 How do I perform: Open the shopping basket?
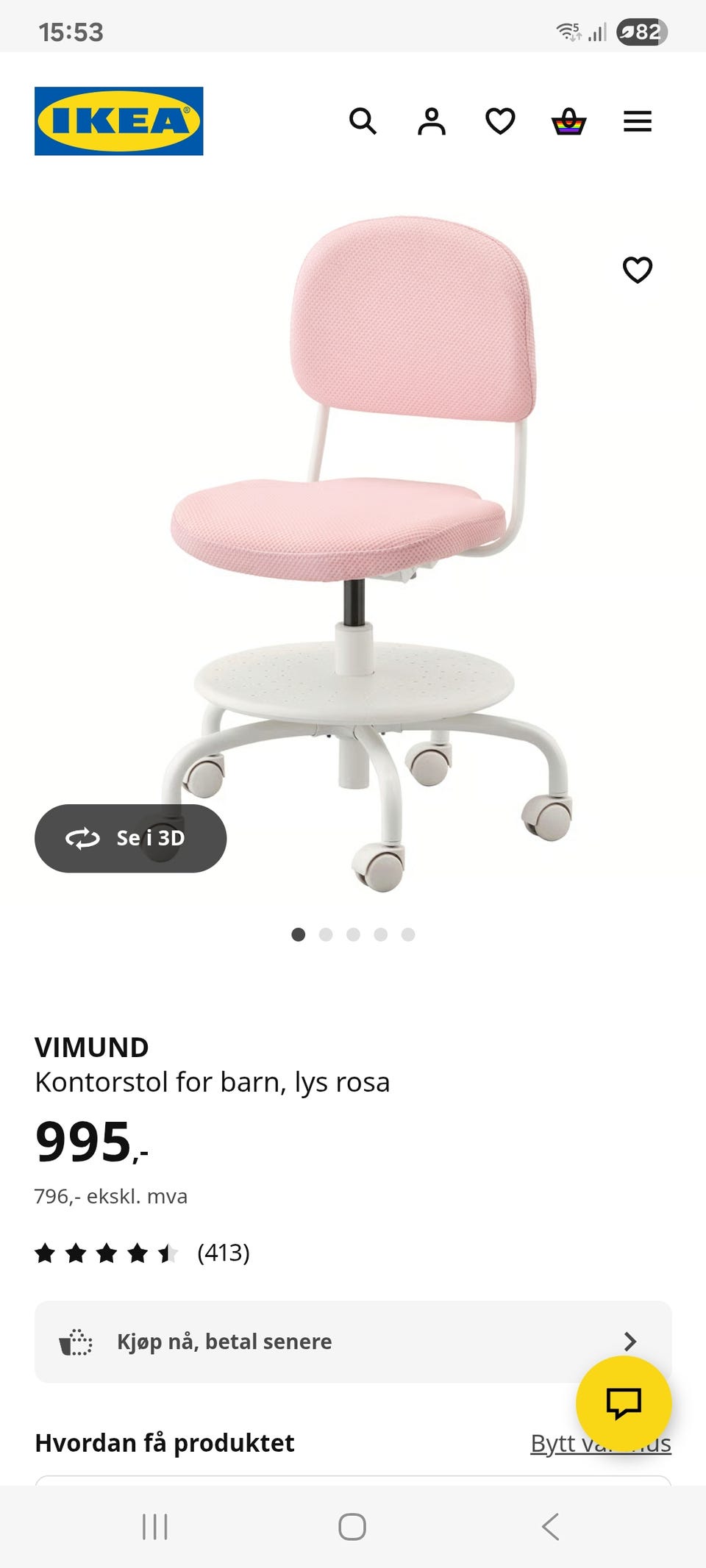tap(568, 121)
